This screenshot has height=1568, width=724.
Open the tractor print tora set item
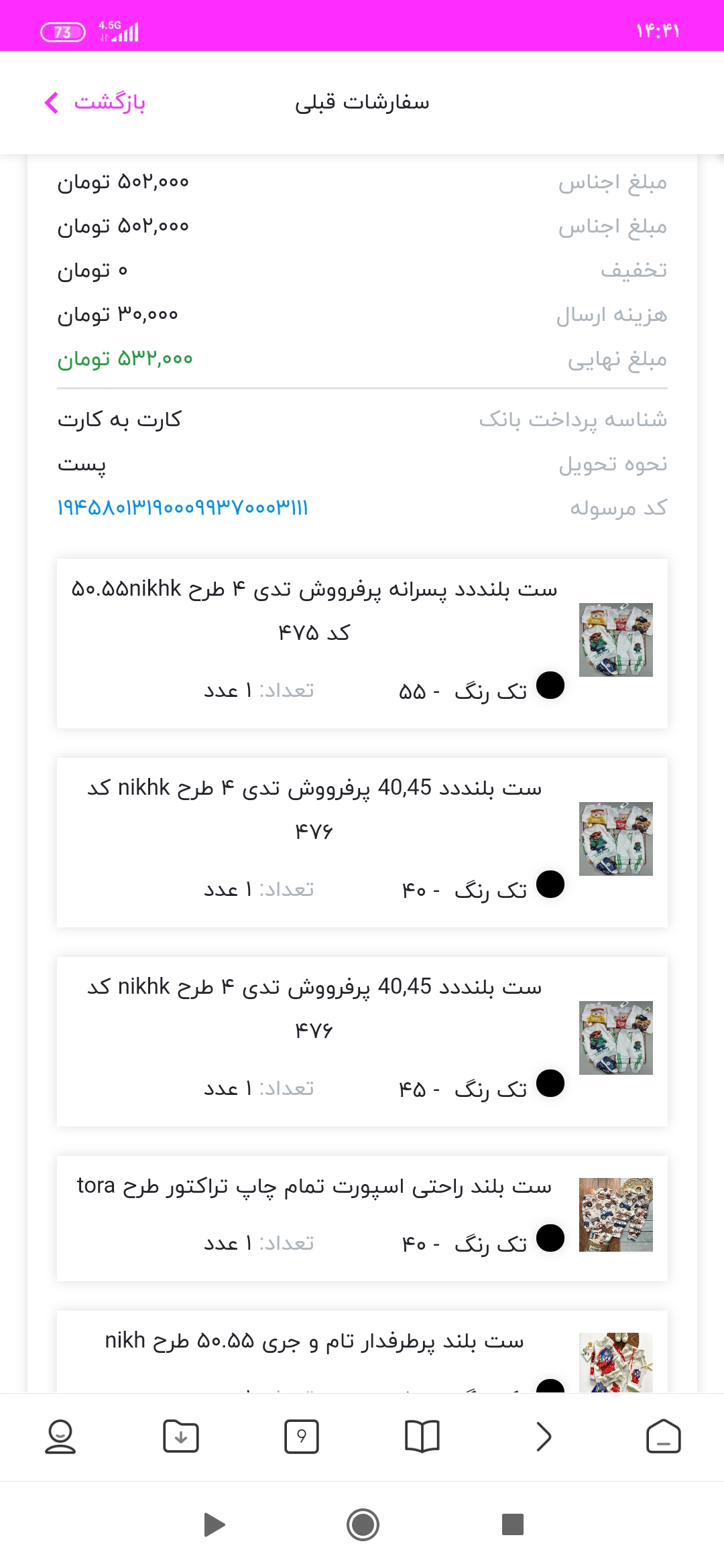click(362, 1218)
